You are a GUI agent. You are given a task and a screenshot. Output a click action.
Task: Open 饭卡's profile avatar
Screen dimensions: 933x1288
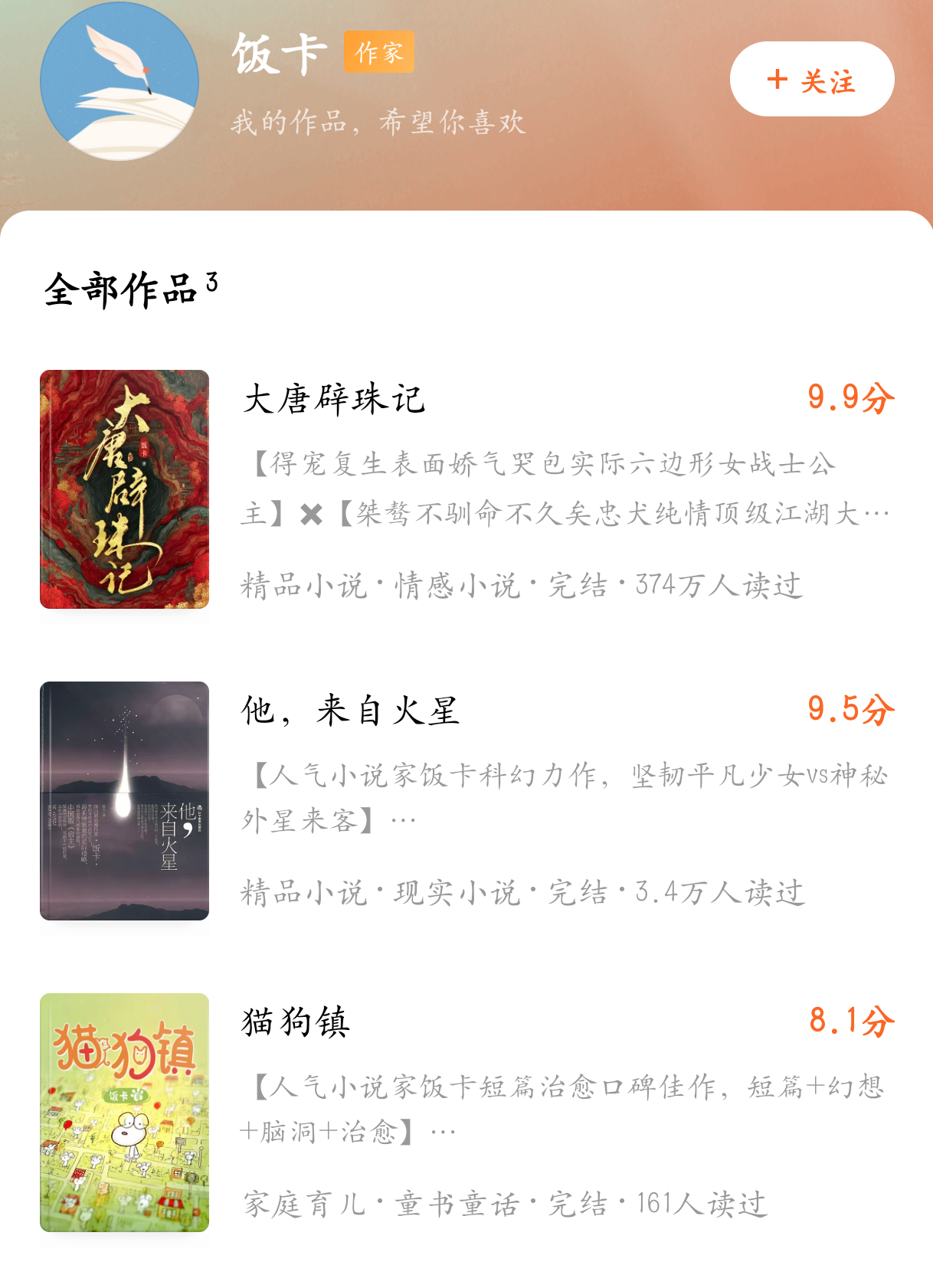[x=119, y=81]
